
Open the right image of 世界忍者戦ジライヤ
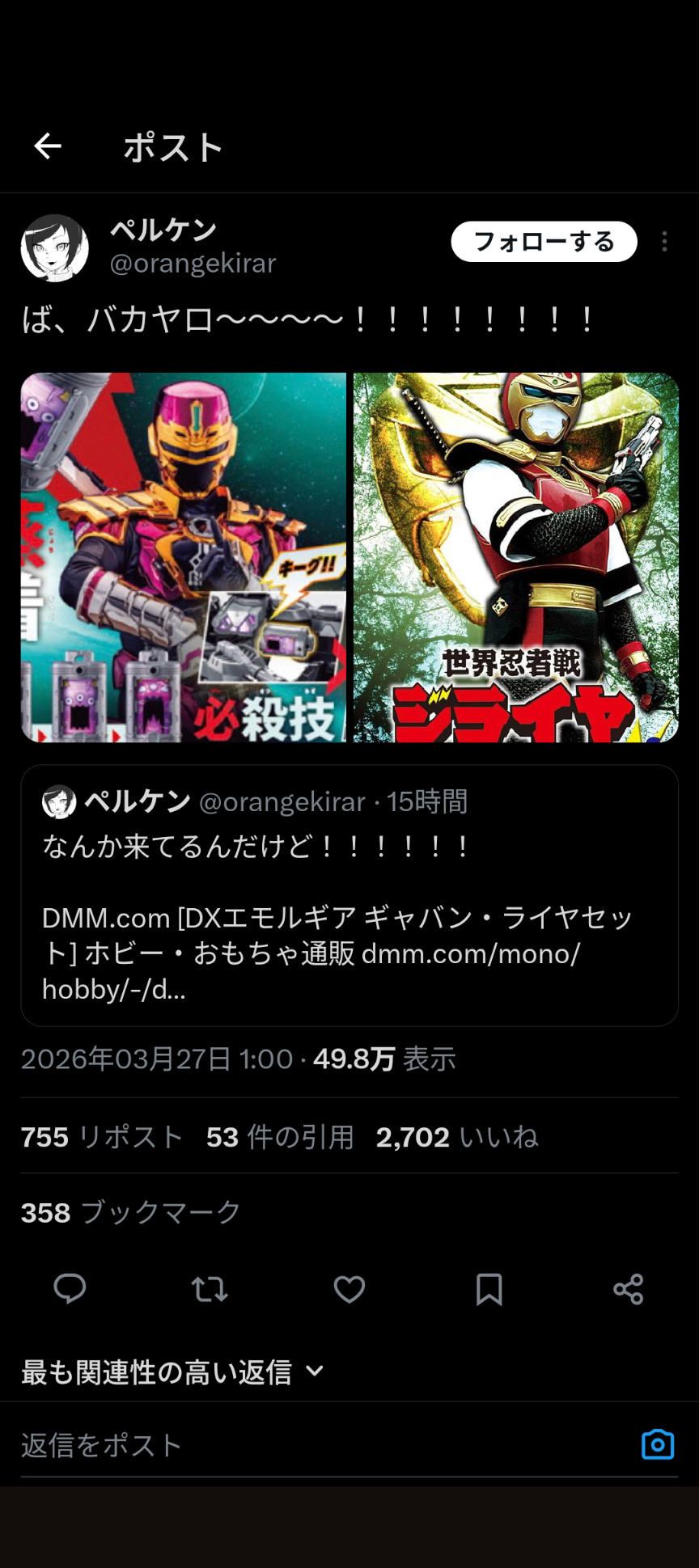coord(515,557)
